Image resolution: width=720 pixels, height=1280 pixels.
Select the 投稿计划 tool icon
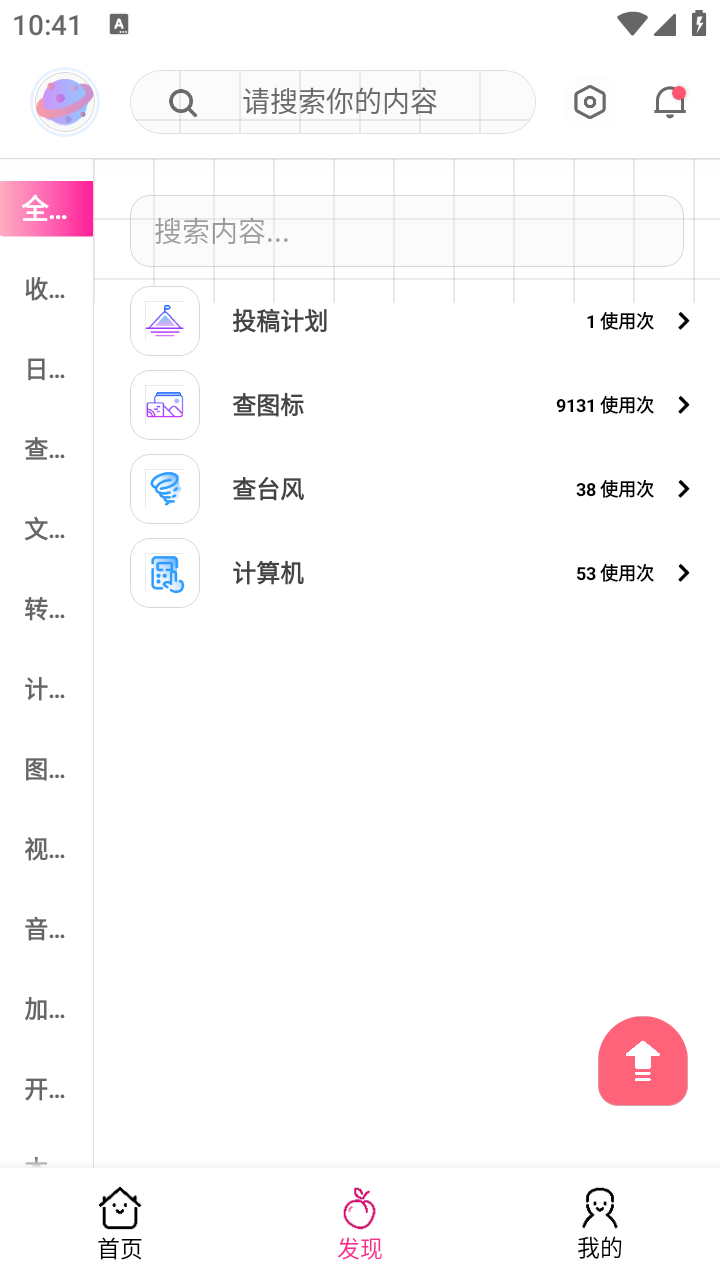(x=164, y=320)
